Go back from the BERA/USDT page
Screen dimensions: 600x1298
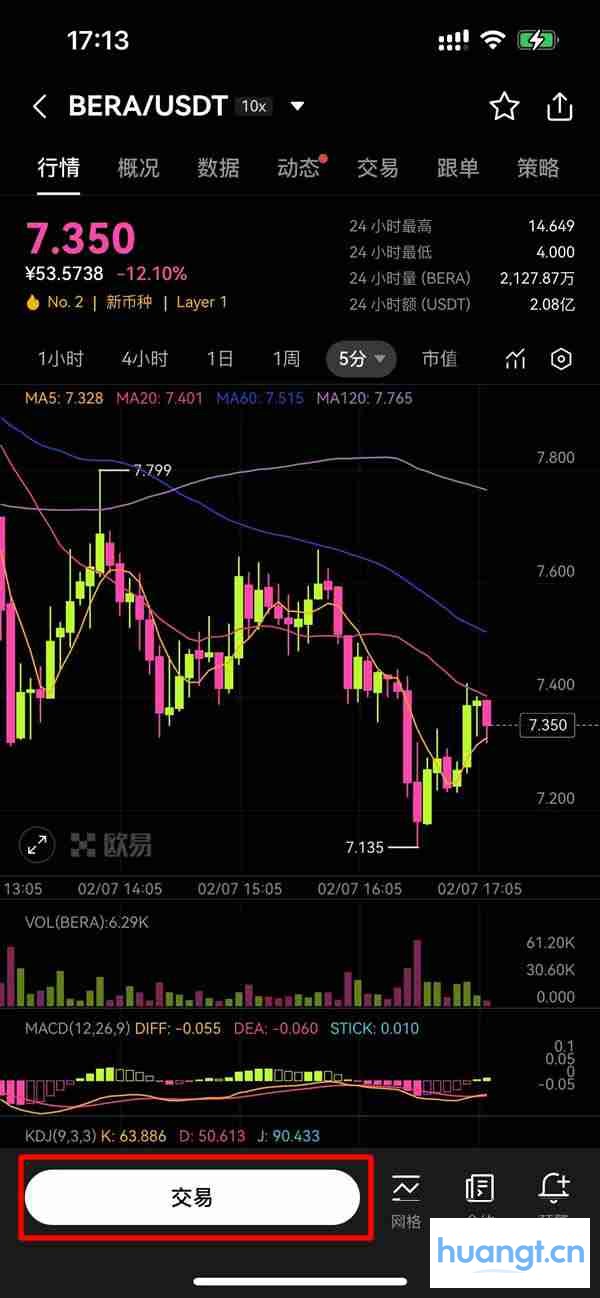[40, 106]
